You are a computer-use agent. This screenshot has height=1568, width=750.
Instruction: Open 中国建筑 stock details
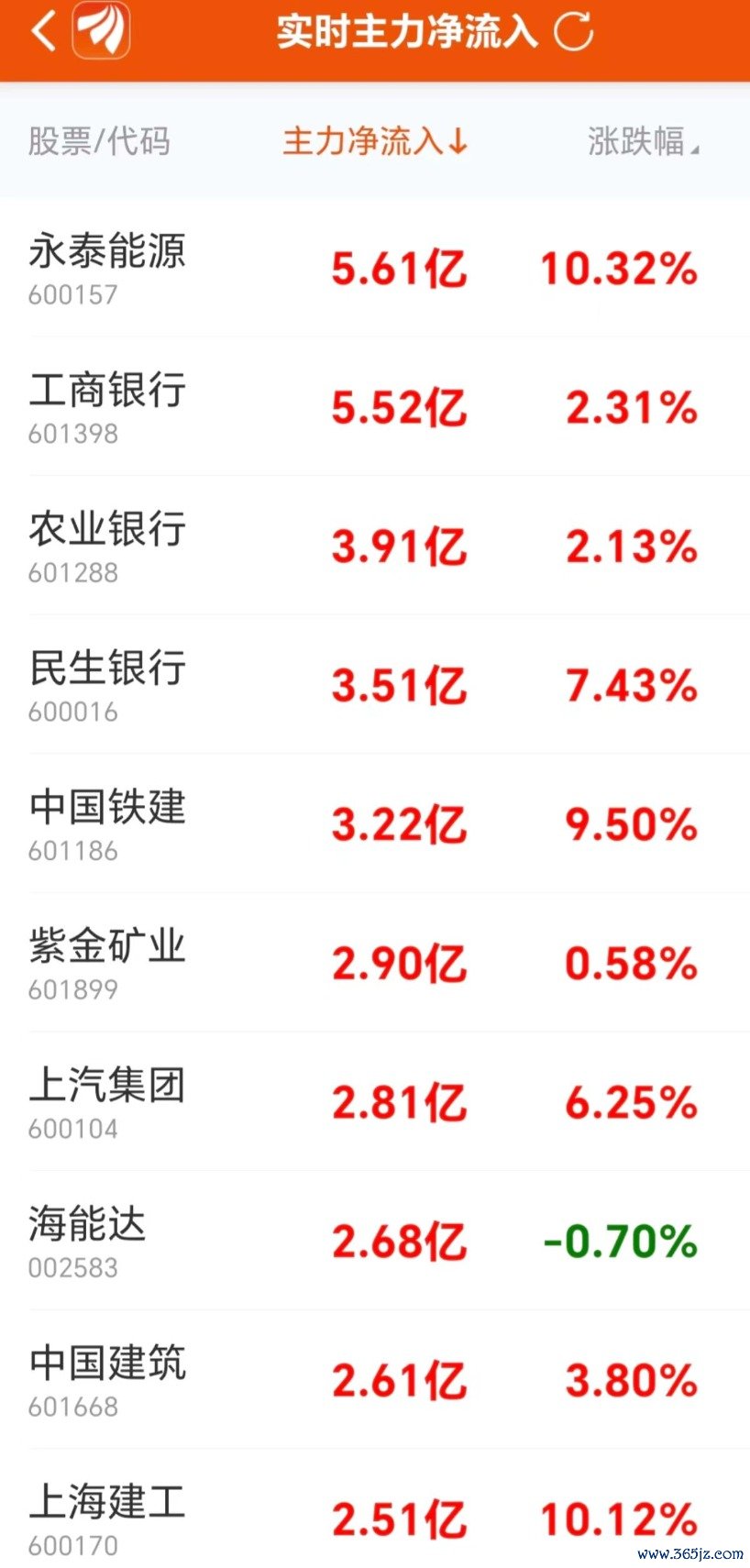coord(375,1380)
